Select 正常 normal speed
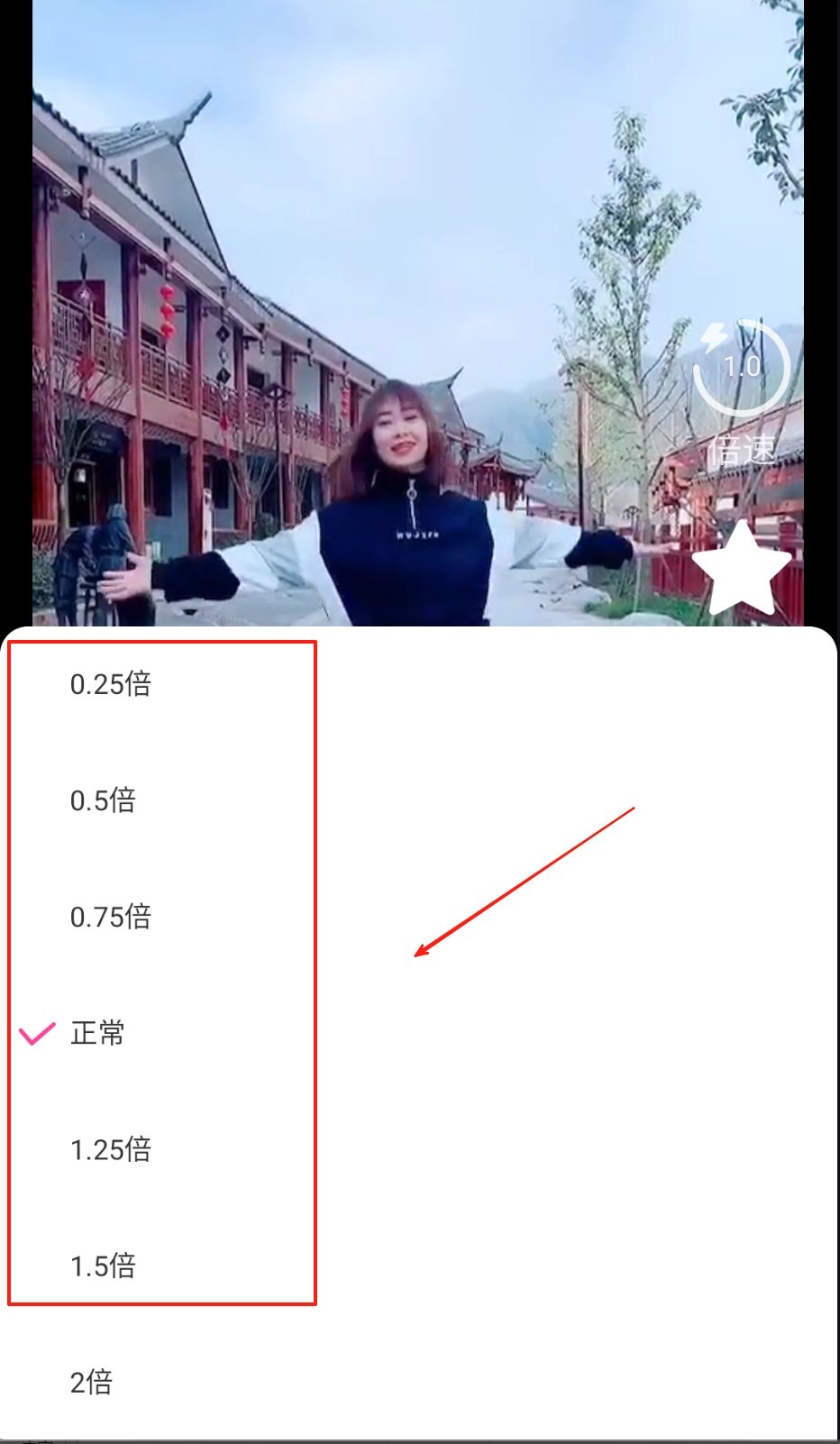 (97, 1033)
